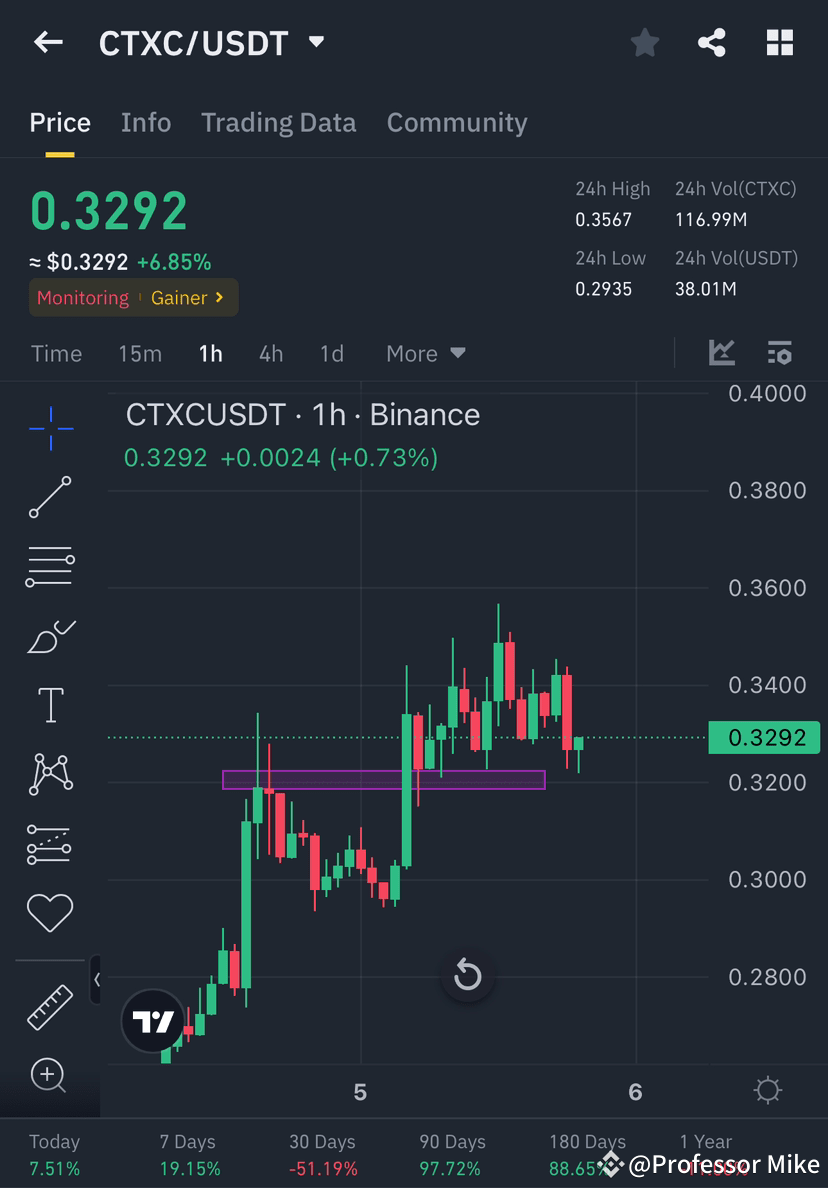Add CTXC/USDT to favorites via star
Viewport: 828px width, 1188px height.
[x=644, y=42]
